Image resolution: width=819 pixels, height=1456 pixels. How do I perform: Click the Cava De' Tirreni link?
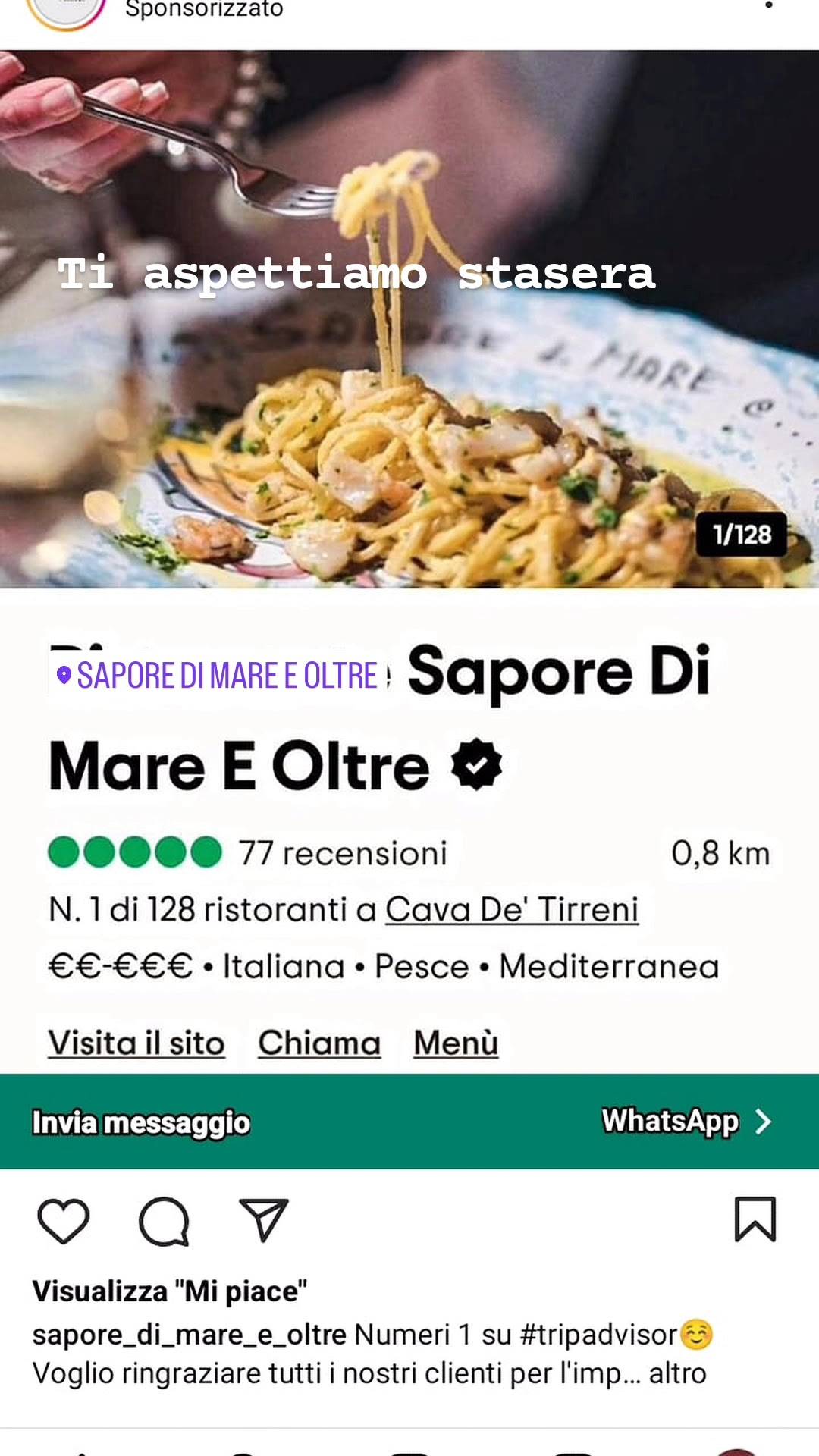tap(513, 909)
